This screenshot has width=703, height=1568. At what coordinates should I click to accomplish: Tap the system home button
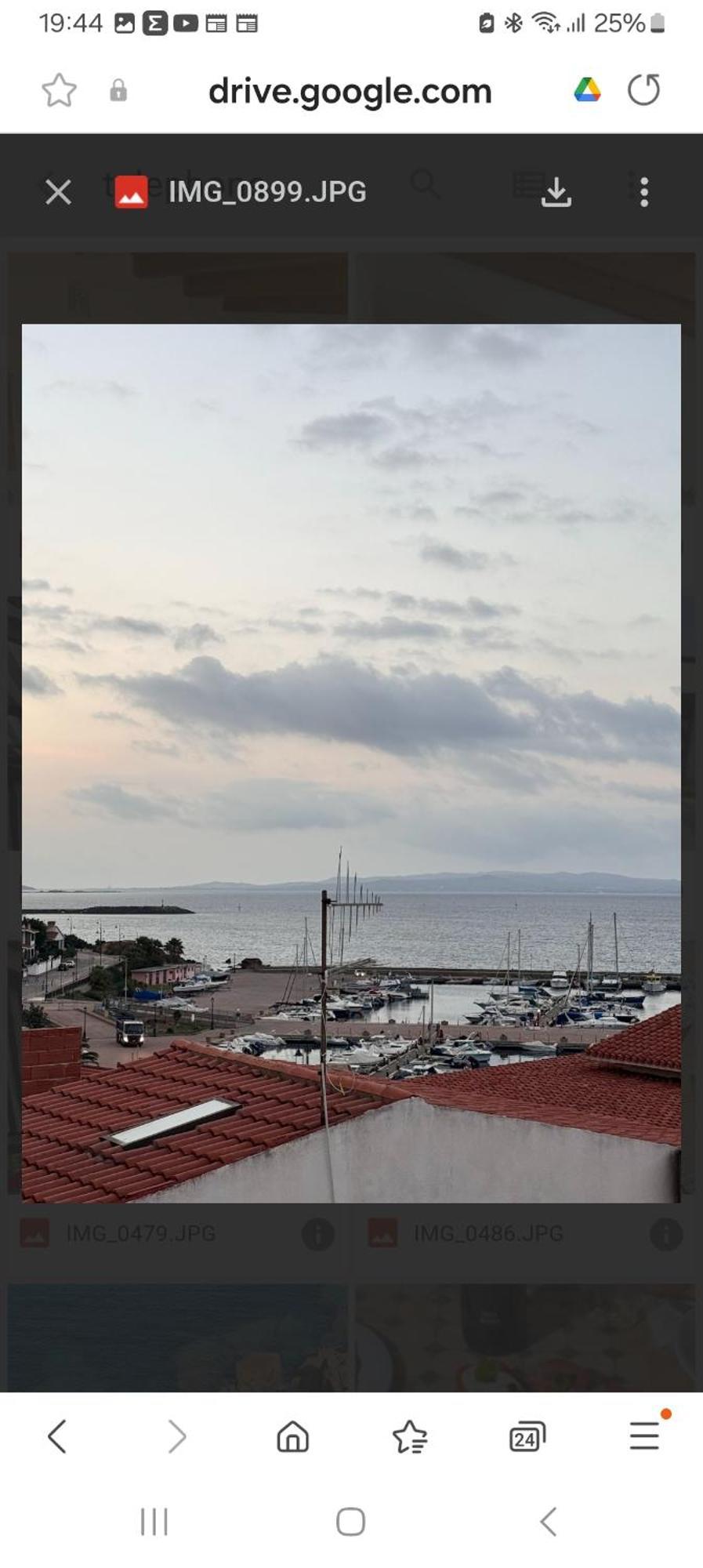tap(350, 1523)
